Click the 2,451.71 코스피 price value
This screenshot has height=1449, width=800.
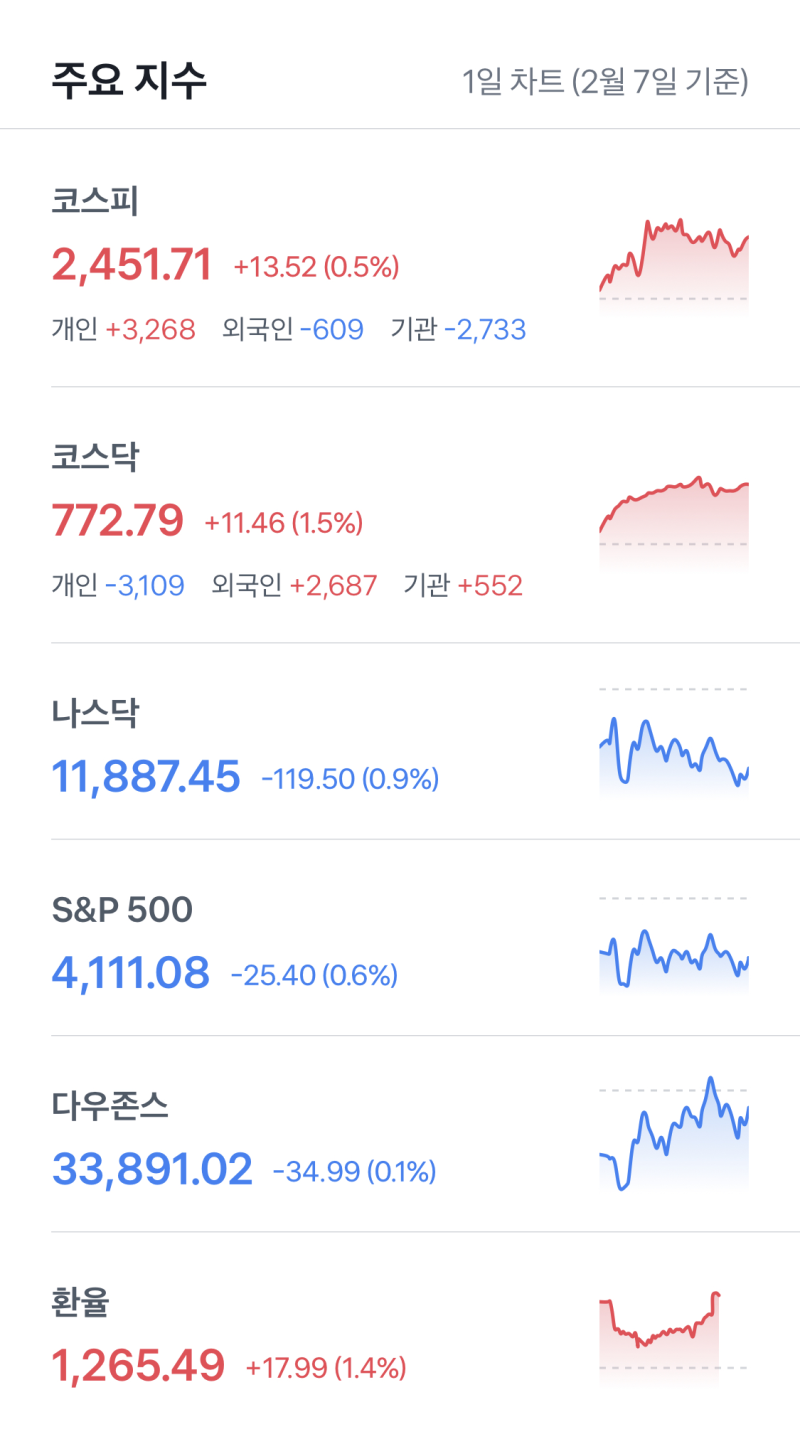(132, 265)
